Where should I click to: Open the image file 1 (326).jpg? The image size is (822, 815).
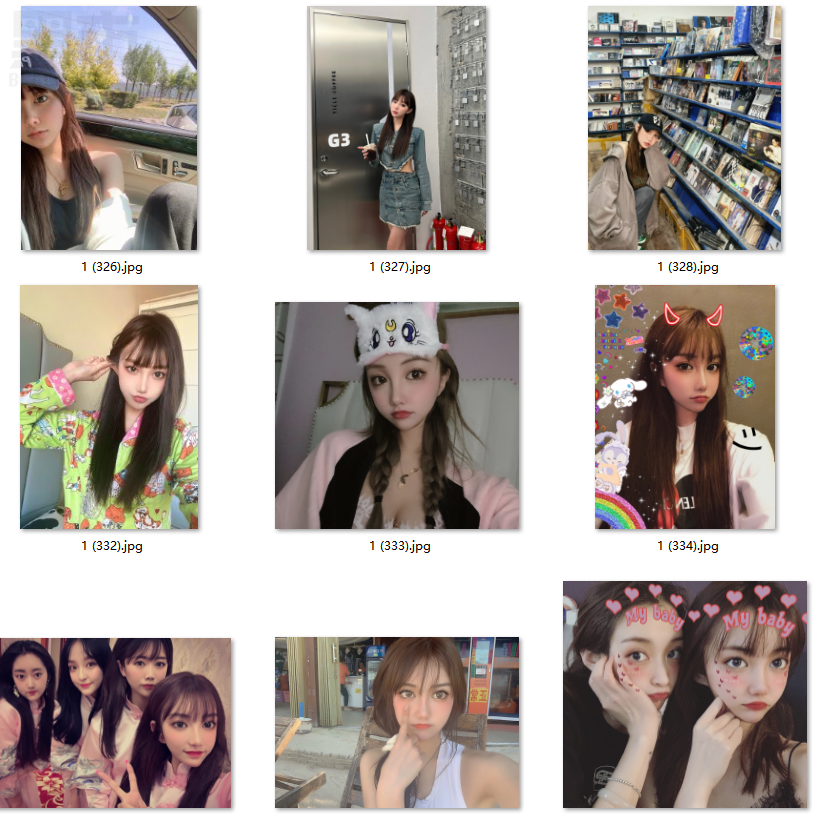tap(109, 128)
